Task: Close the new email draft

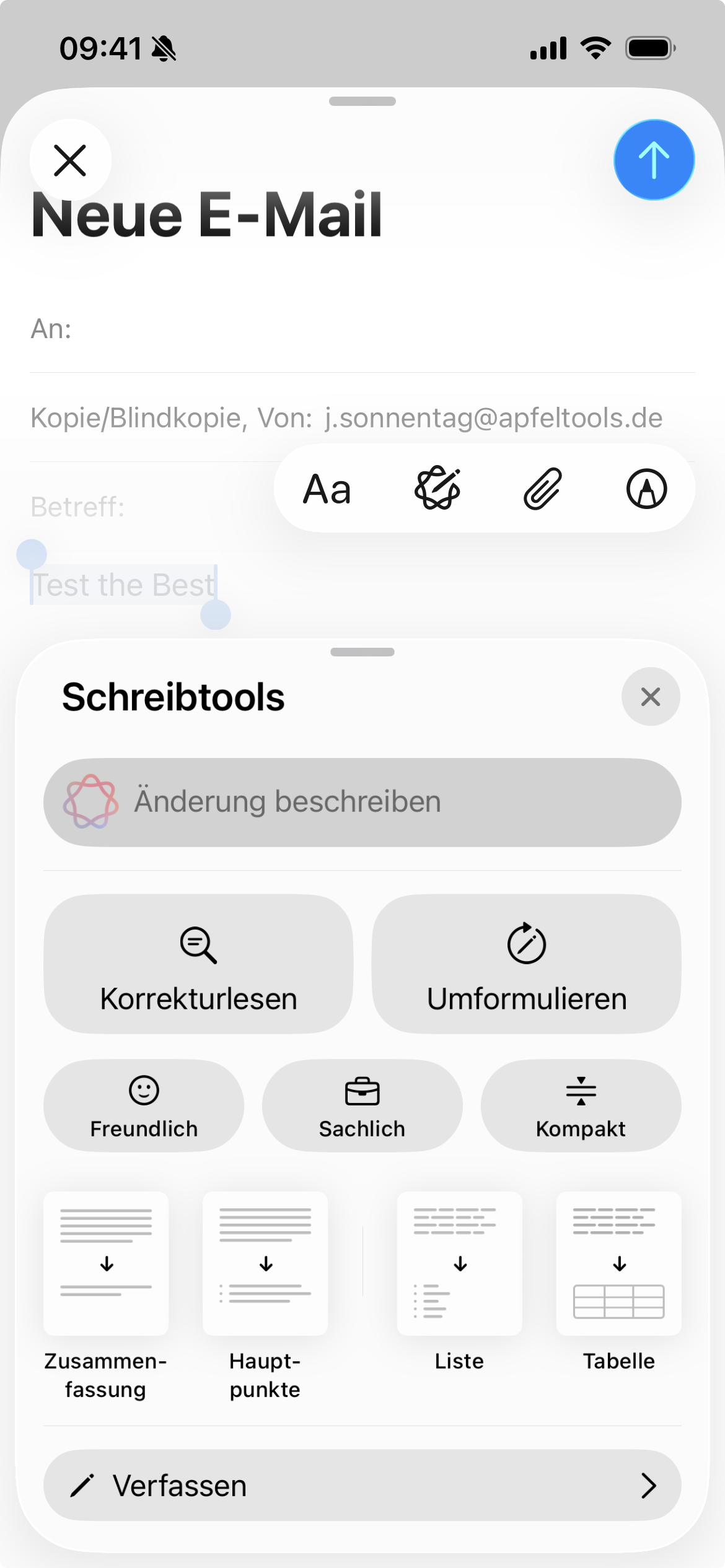Action: pos(70,160)
